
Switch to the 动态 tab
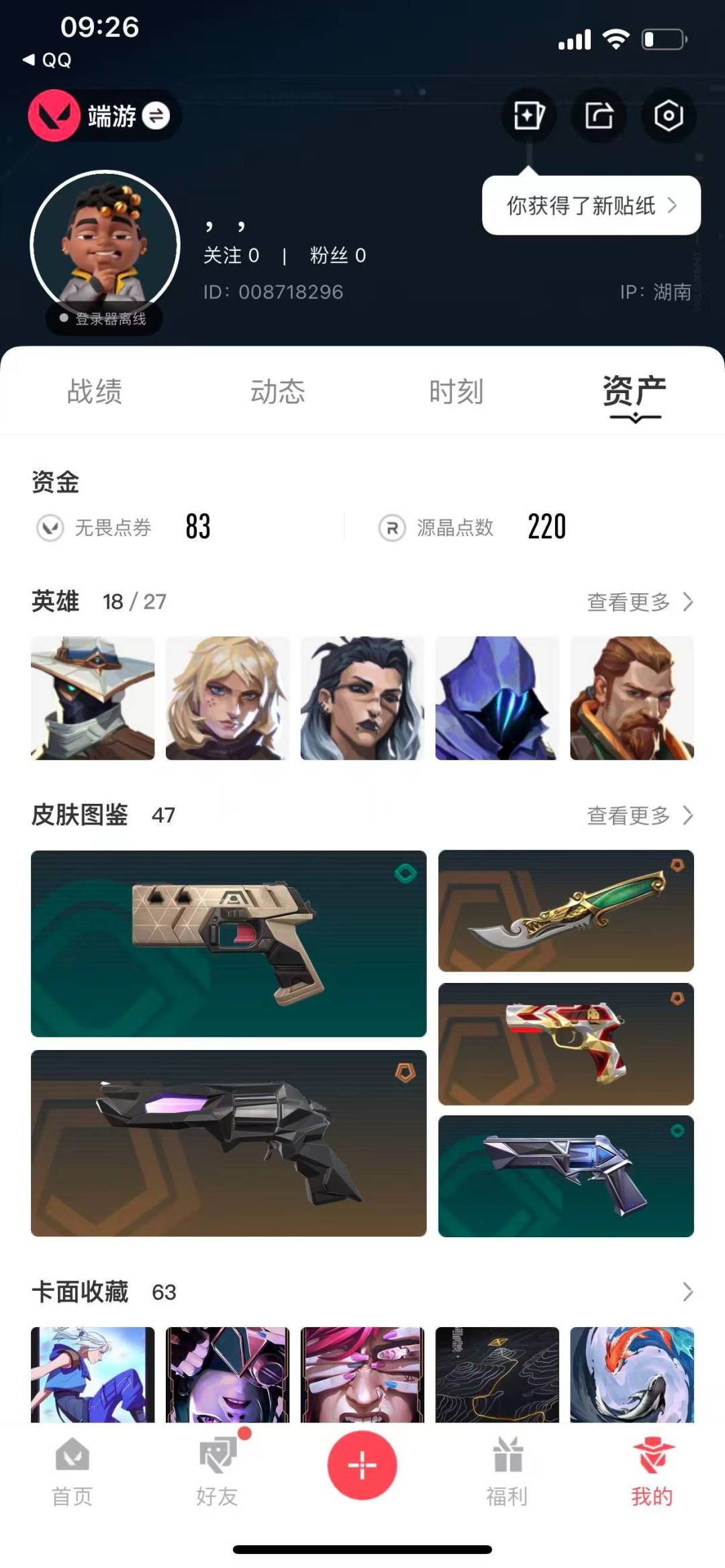click(x=278, y=391)
